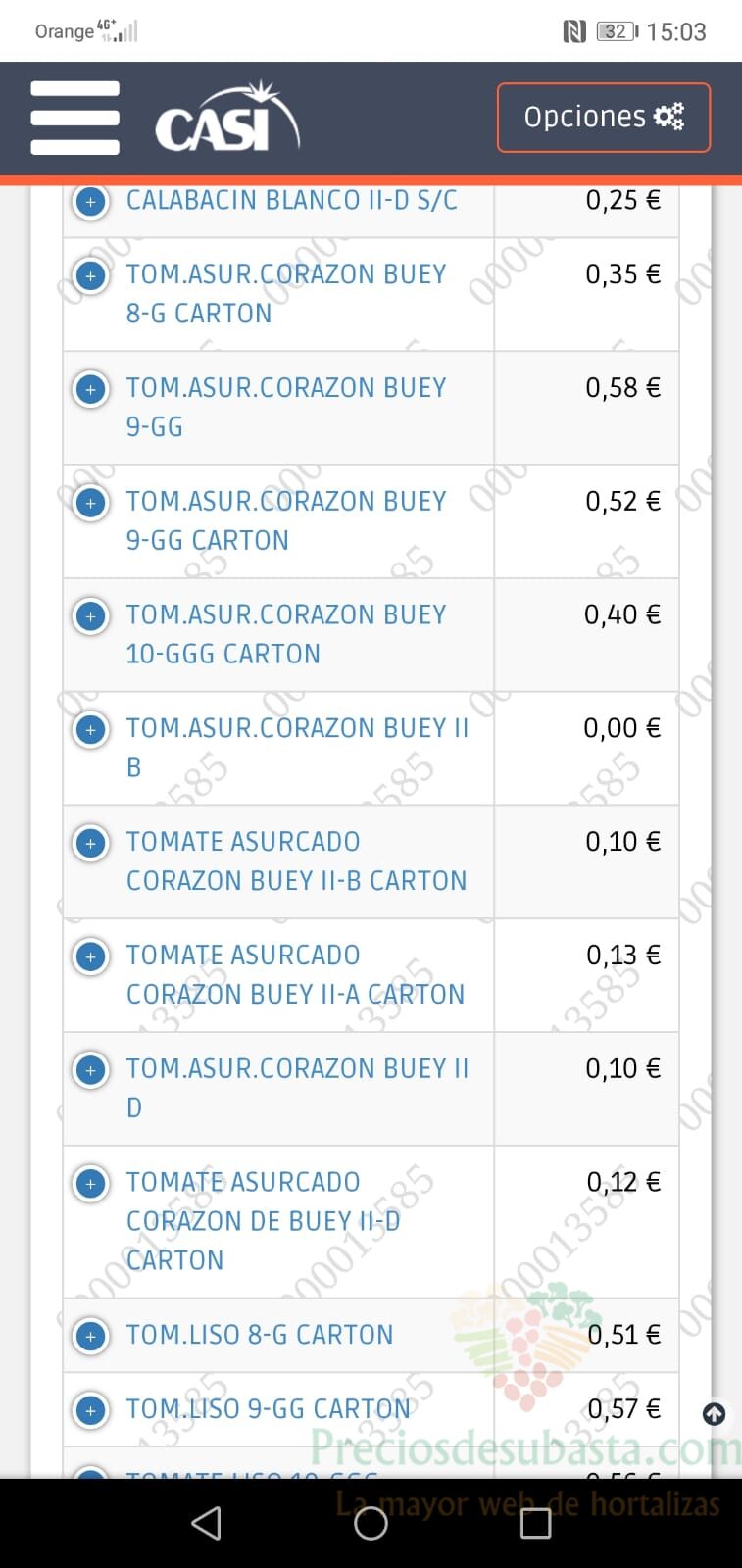Expand TOM.ASUR.CORAZON BUEY 8-G CARTON details
The width and height of the screenshot is (742, 1568).
[91, 275]
